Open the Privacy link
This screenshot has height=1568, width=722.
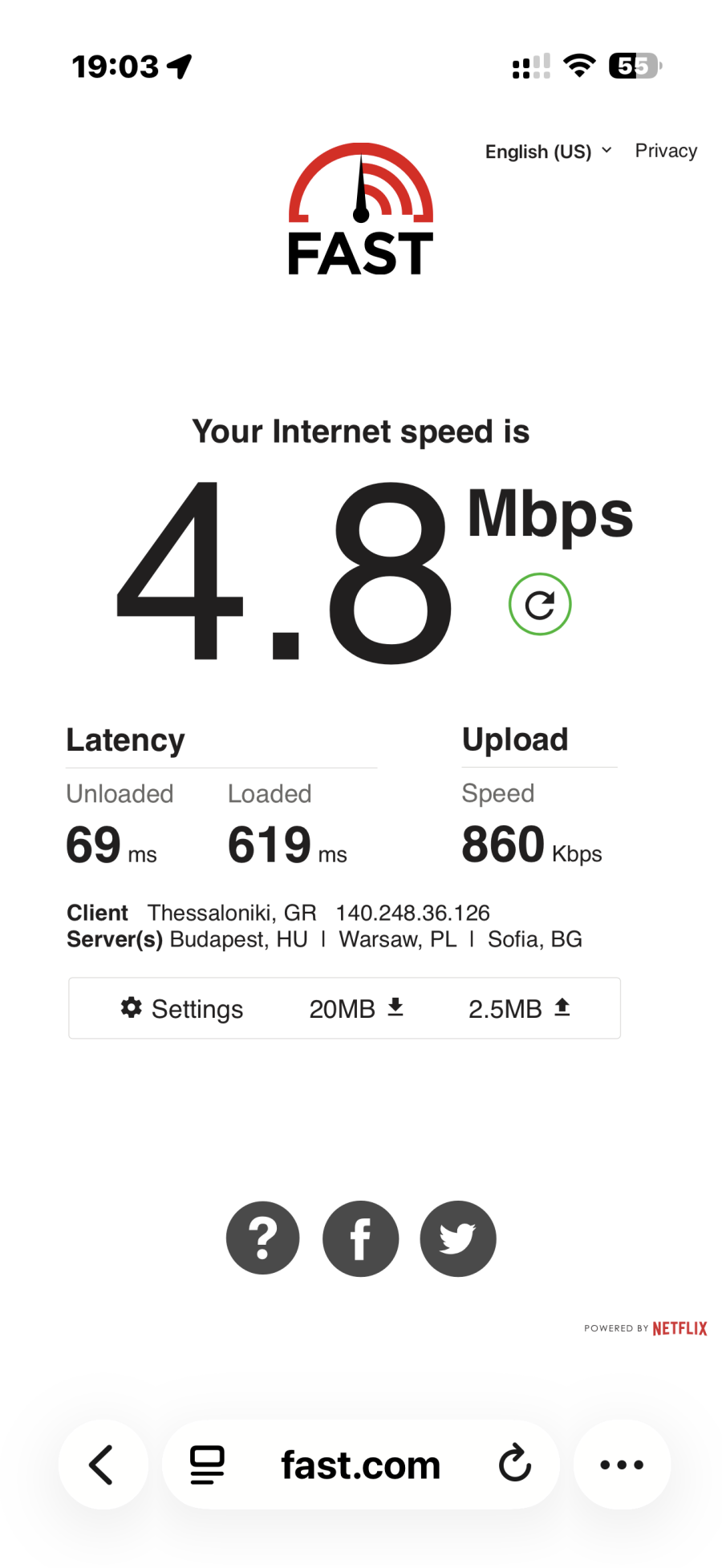[x=666, y=151]
